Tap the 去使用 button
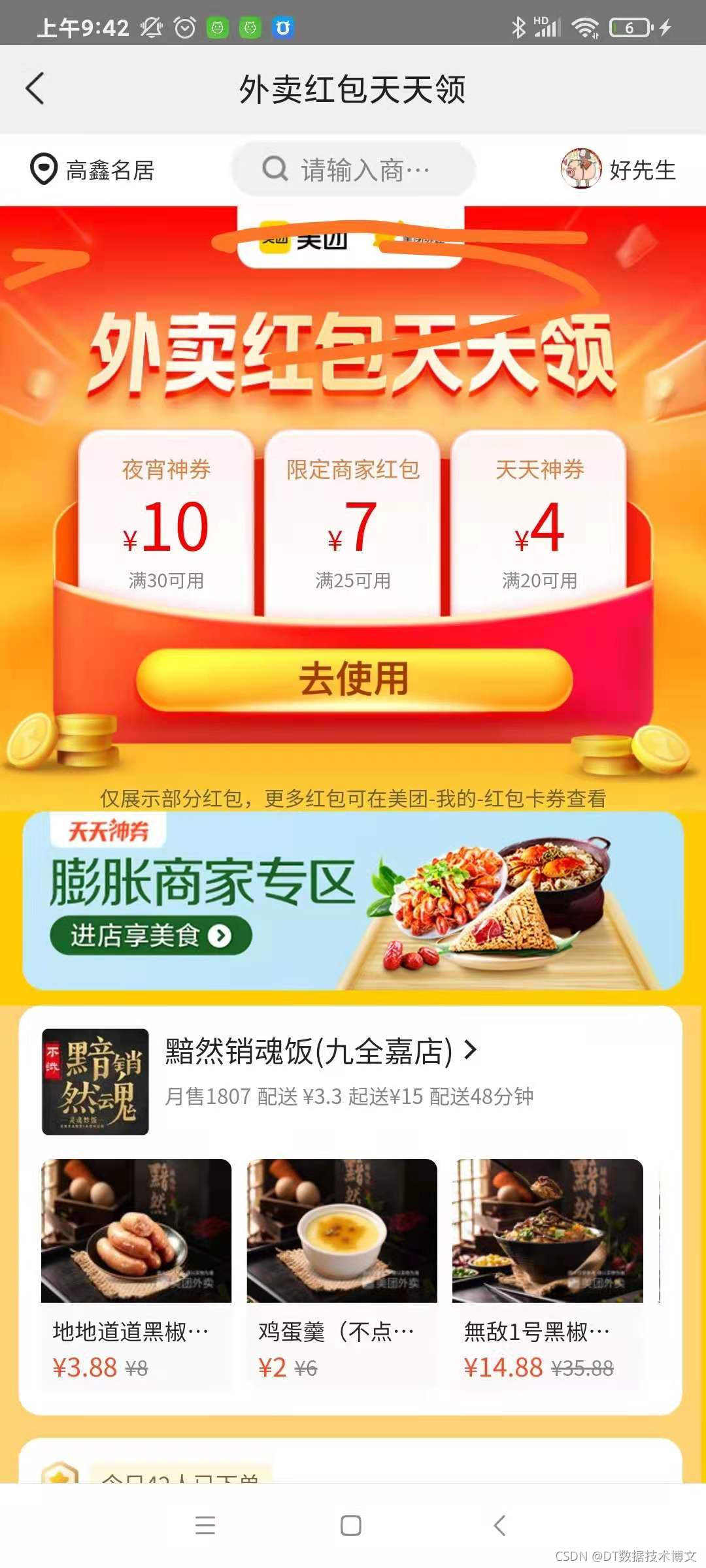Viewport: 706px width, 1568px height. (354, 679)
